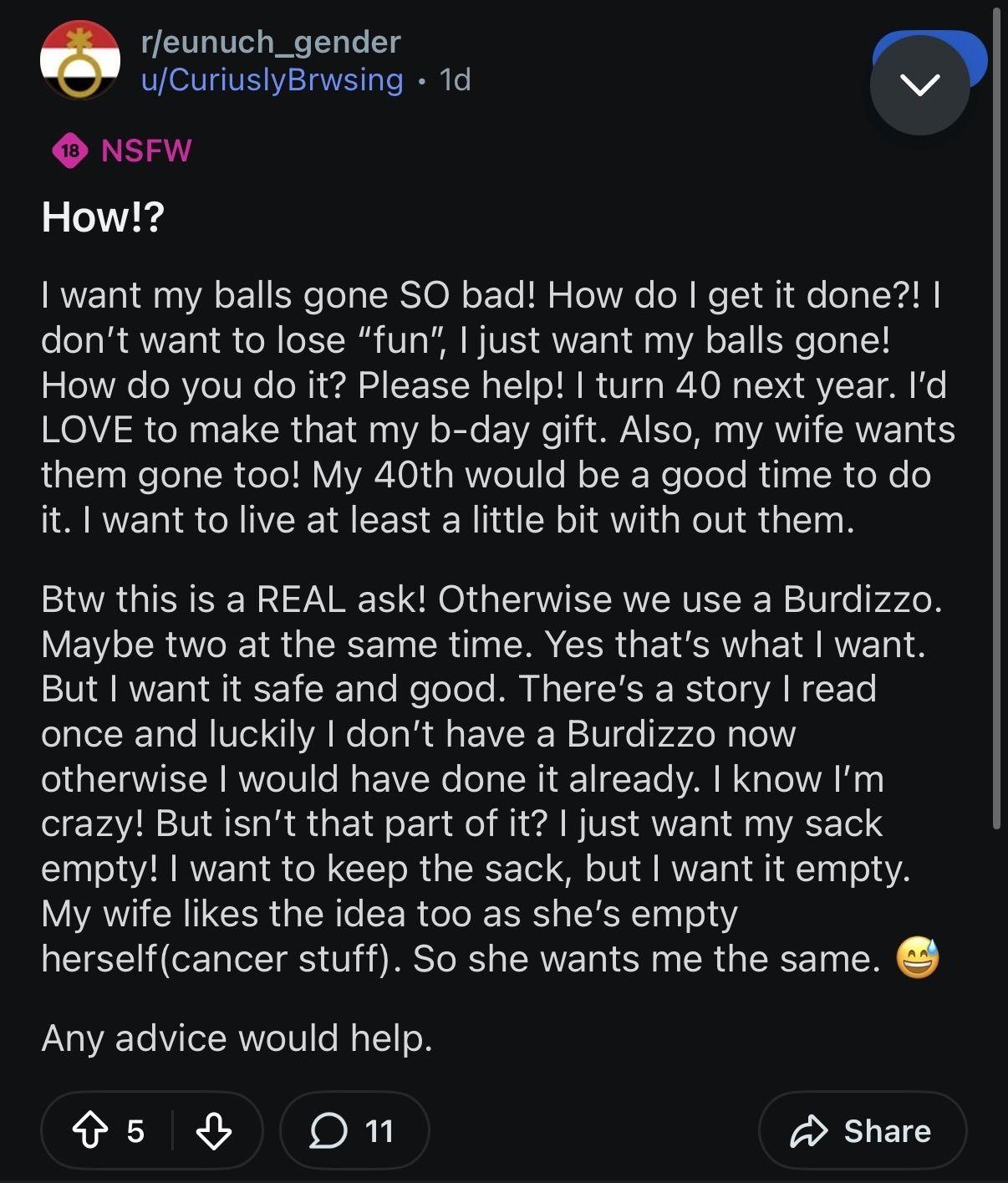Downvote the "How!?" post
This screenshot has width=1008, height=1183.
(x=214, y=1131)
